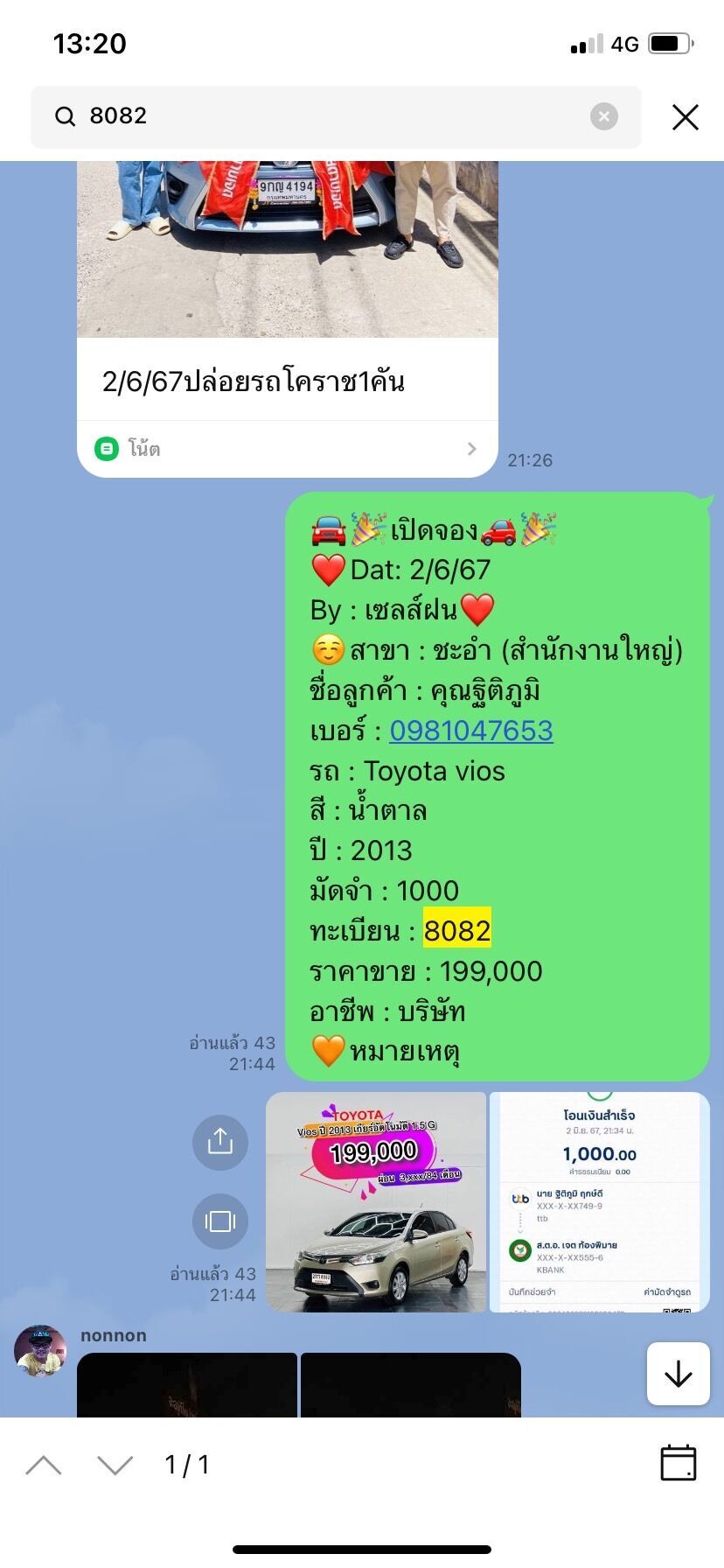Open nonnon's first dark photo
Screen dimensions: 724x1568
[x=187, y=1385]
